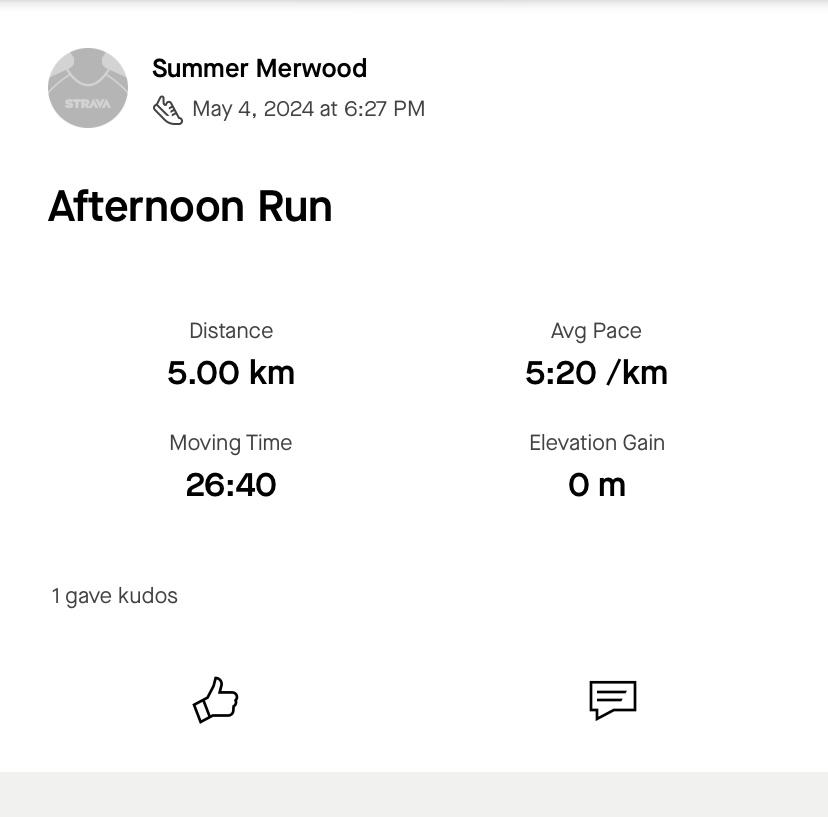Tap the athlete name Summer Merwood
The image size is (828, 817).
point(259,69)
